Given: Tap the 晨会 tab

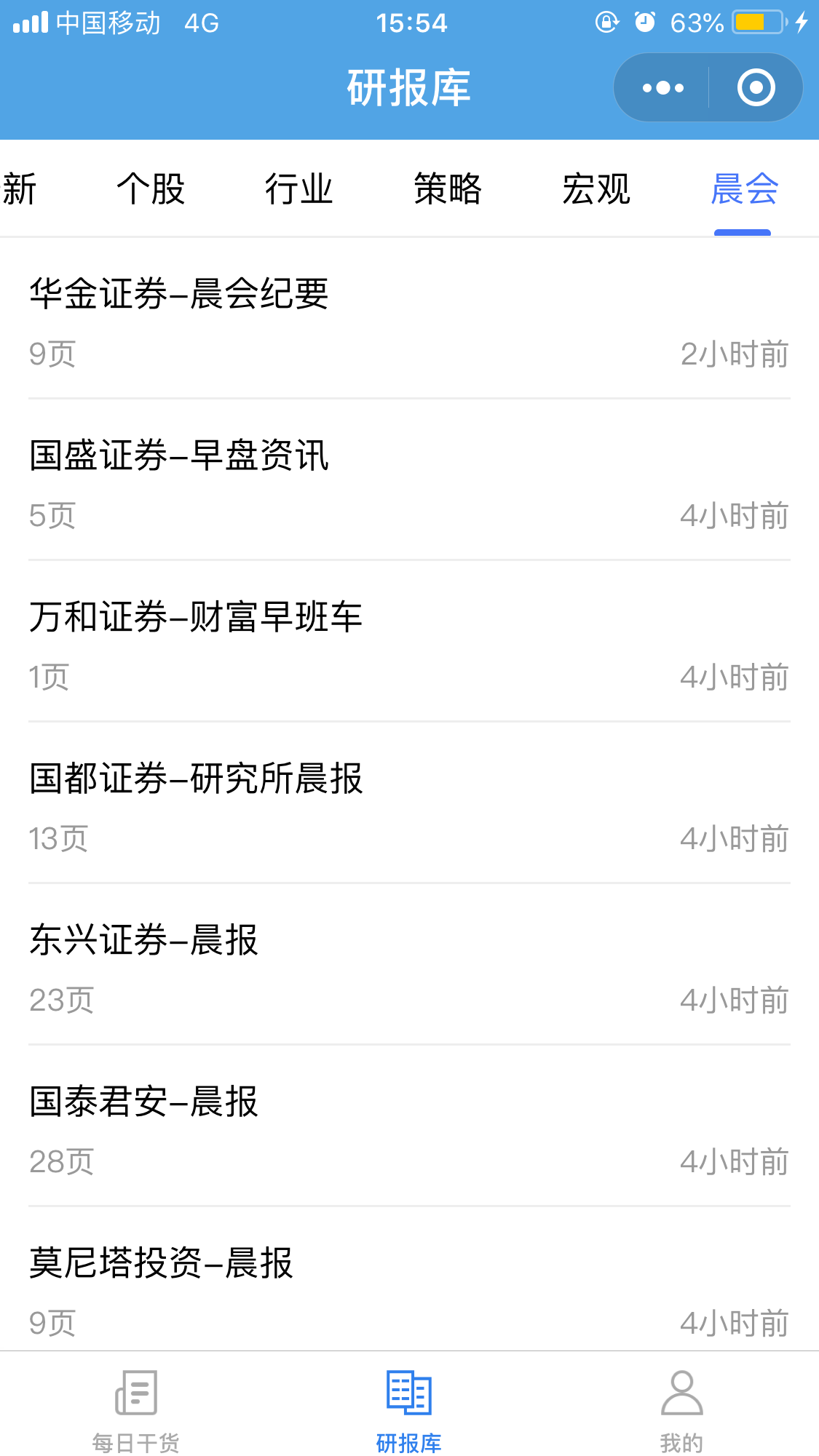Looking at the screenshot, I should tap(744, 189).
